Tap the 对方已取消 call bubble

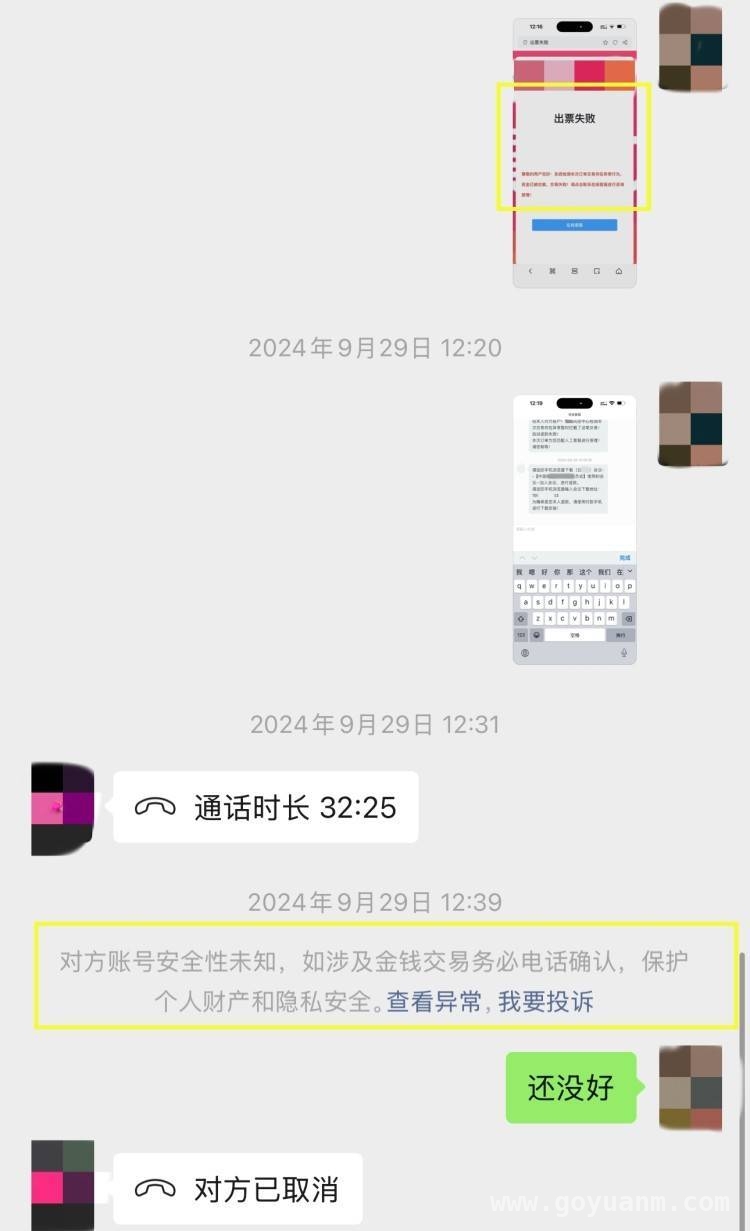(237, 1189)
